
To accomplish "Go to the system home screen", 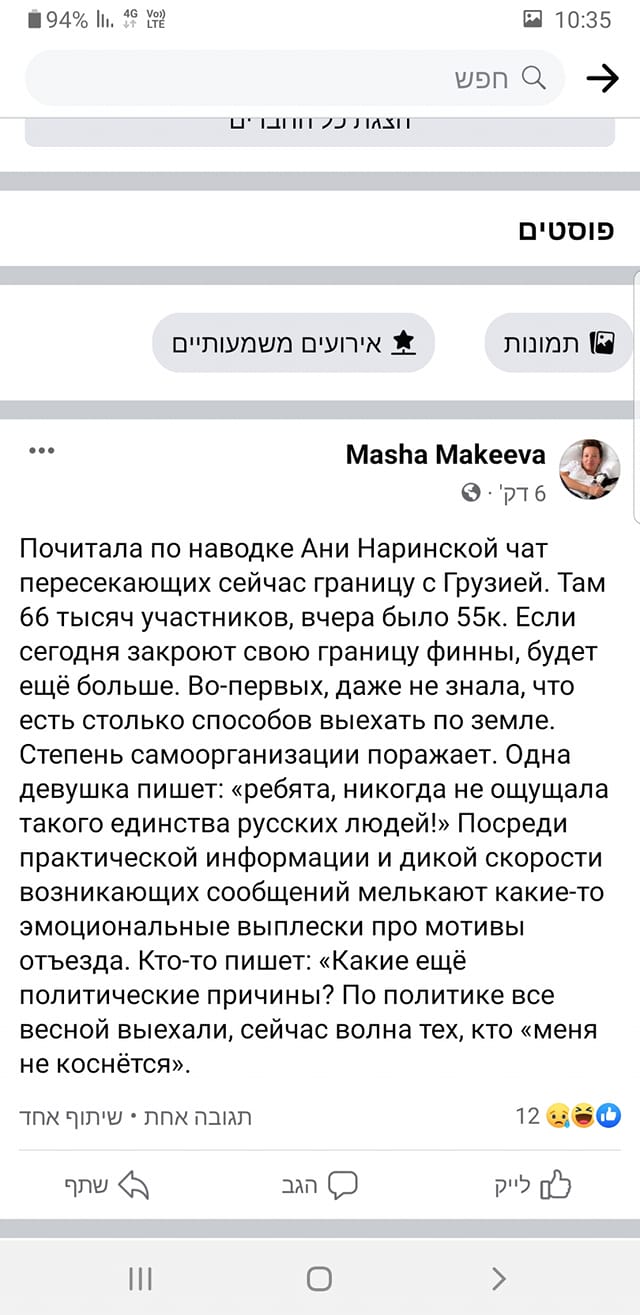I will click(319, 1277).
